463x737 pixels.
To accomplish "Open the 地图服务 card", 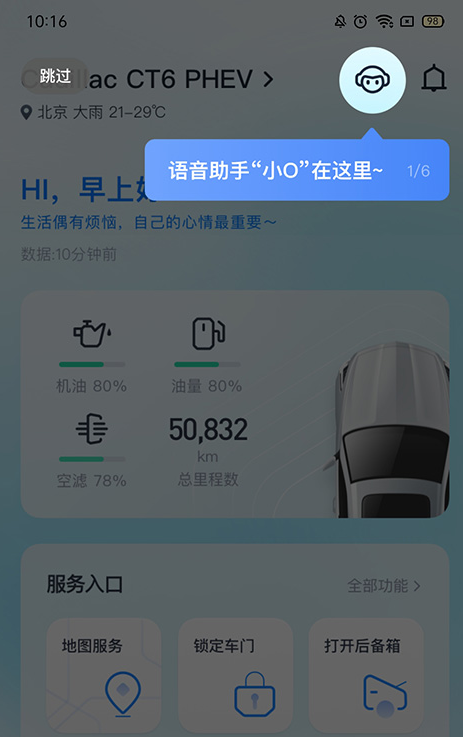I will (103, 675).
